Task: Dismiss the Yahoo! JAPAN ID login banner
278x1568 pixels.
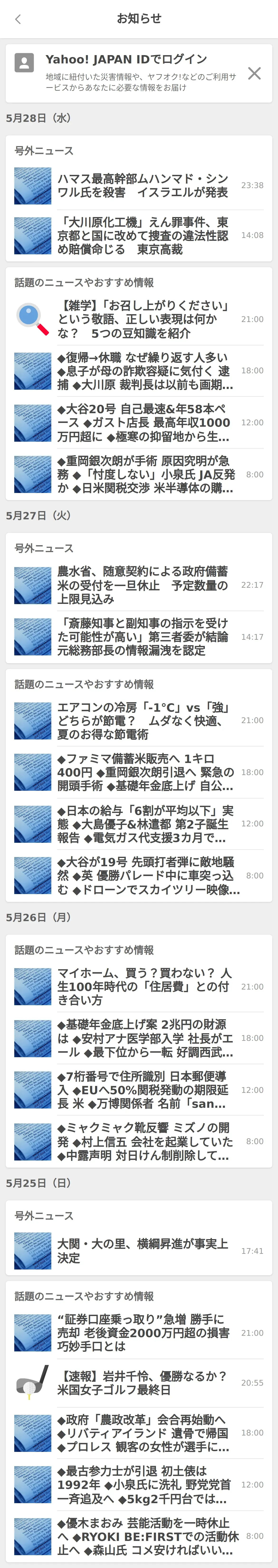Action: pyautogui.click(x=254, y=74)
